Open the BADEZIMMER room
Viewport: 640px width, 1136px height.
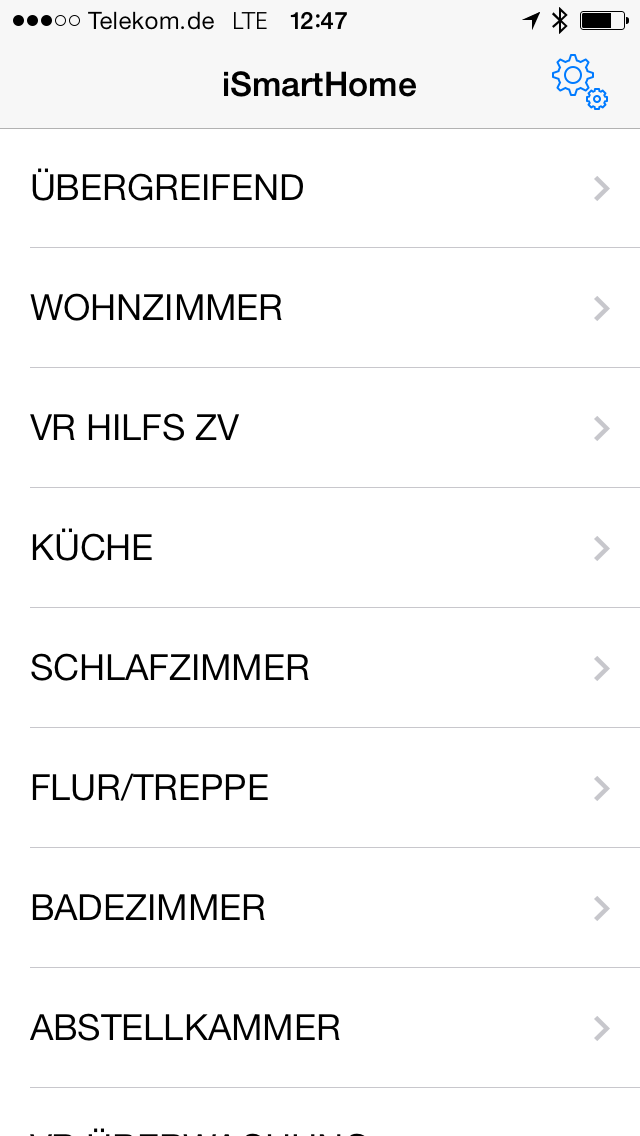pos(320,909)
